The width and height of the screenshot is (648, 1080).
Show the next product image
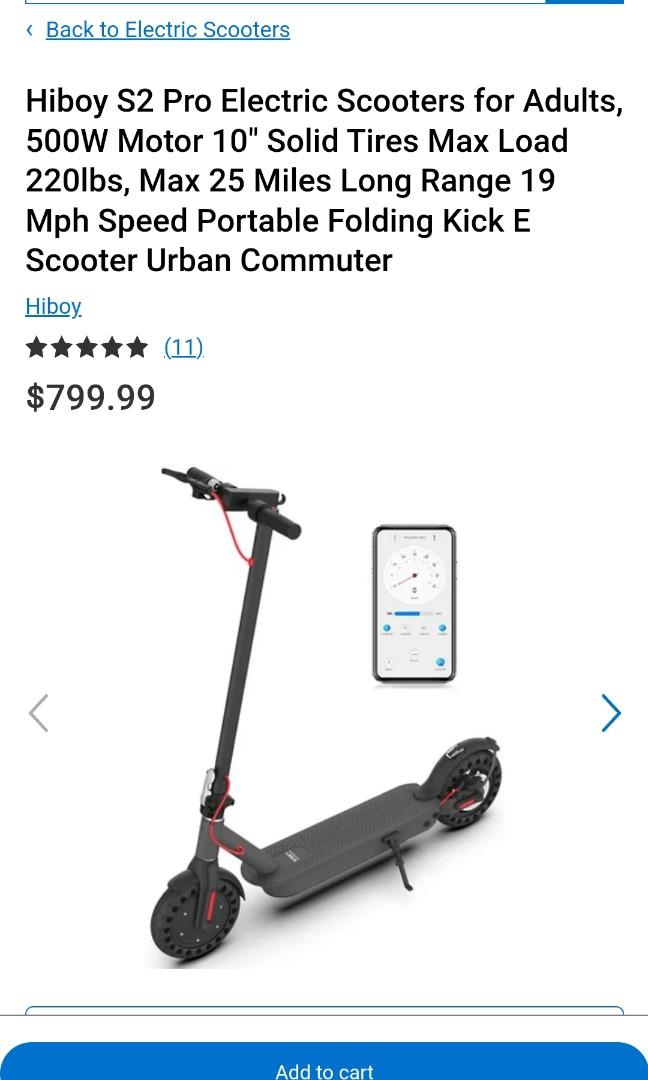(x=610, y=713)
